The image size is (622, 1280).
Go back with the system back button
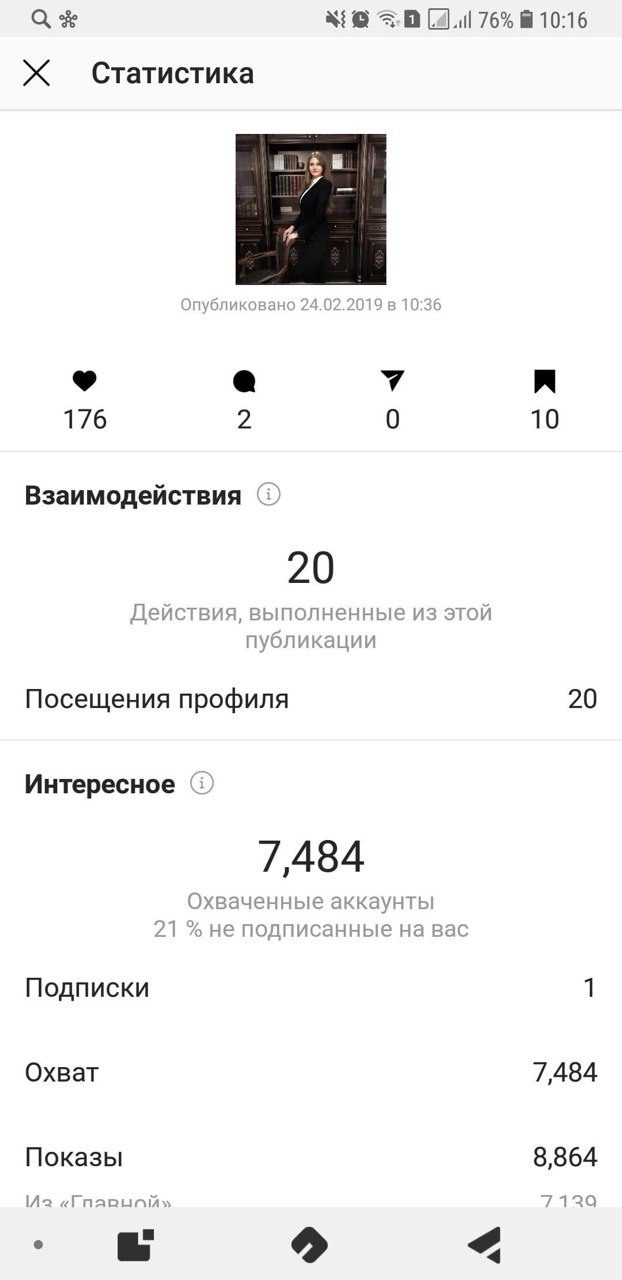(x=485, y=1245)
